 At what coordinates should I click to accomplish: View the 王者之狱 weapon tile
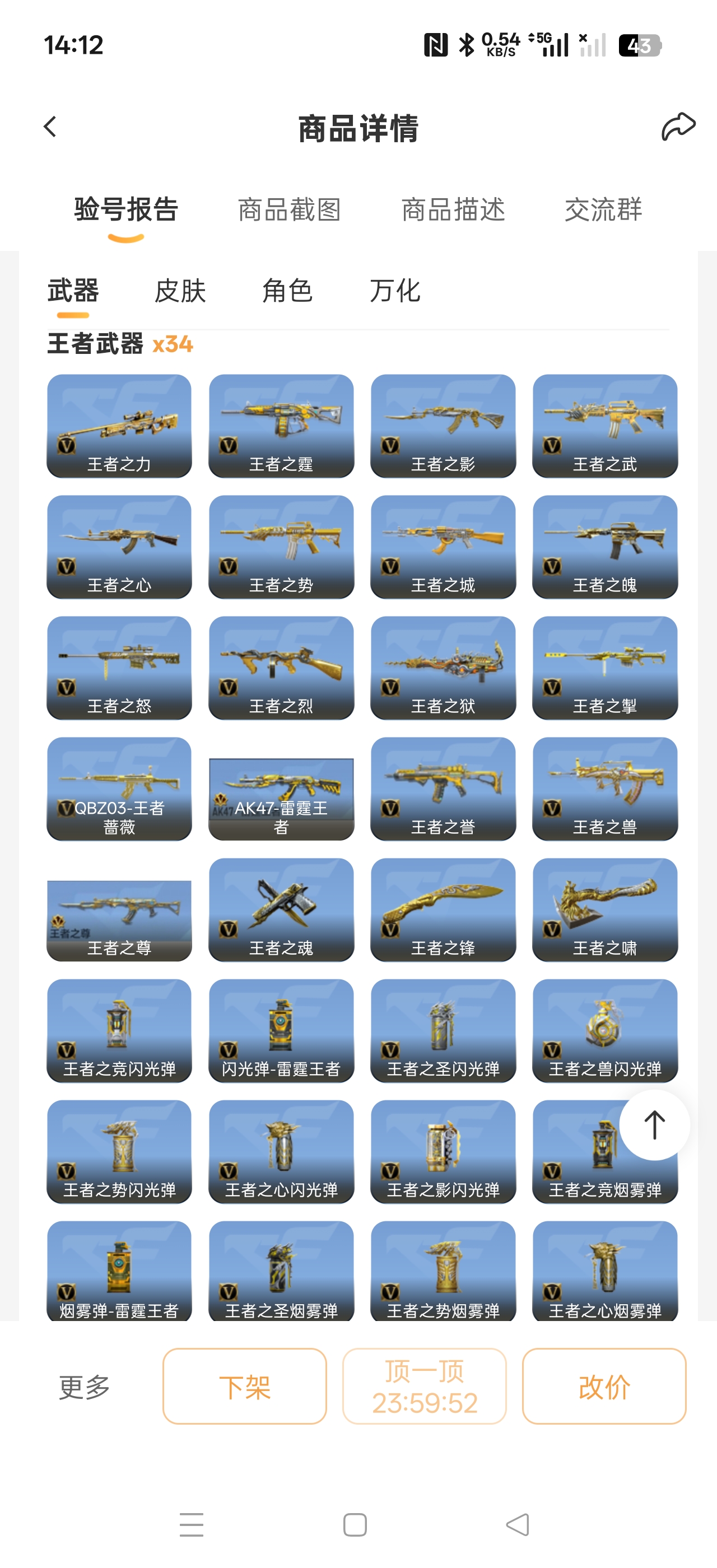click(x=443, y=668)
